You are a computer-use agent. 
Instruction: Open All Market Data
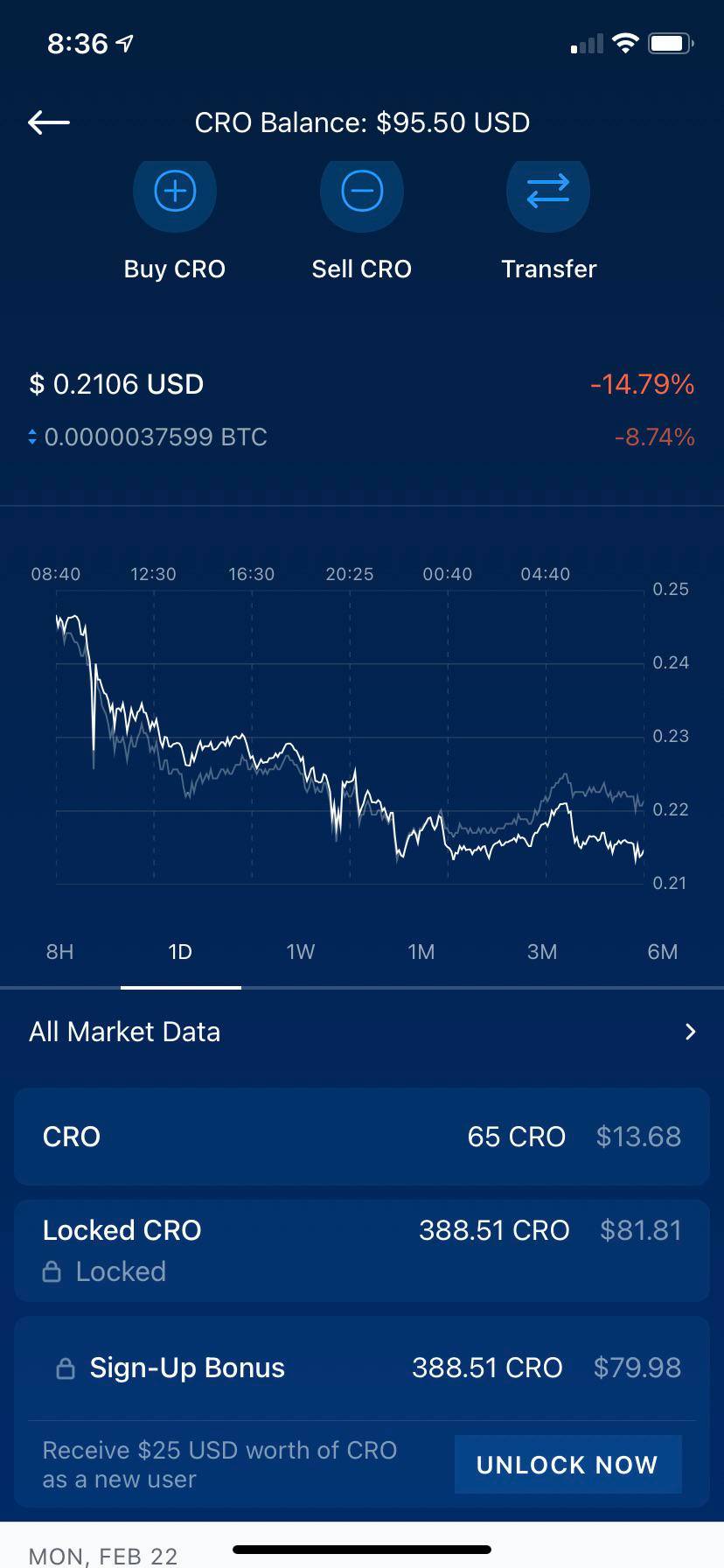click(362, 1032)
